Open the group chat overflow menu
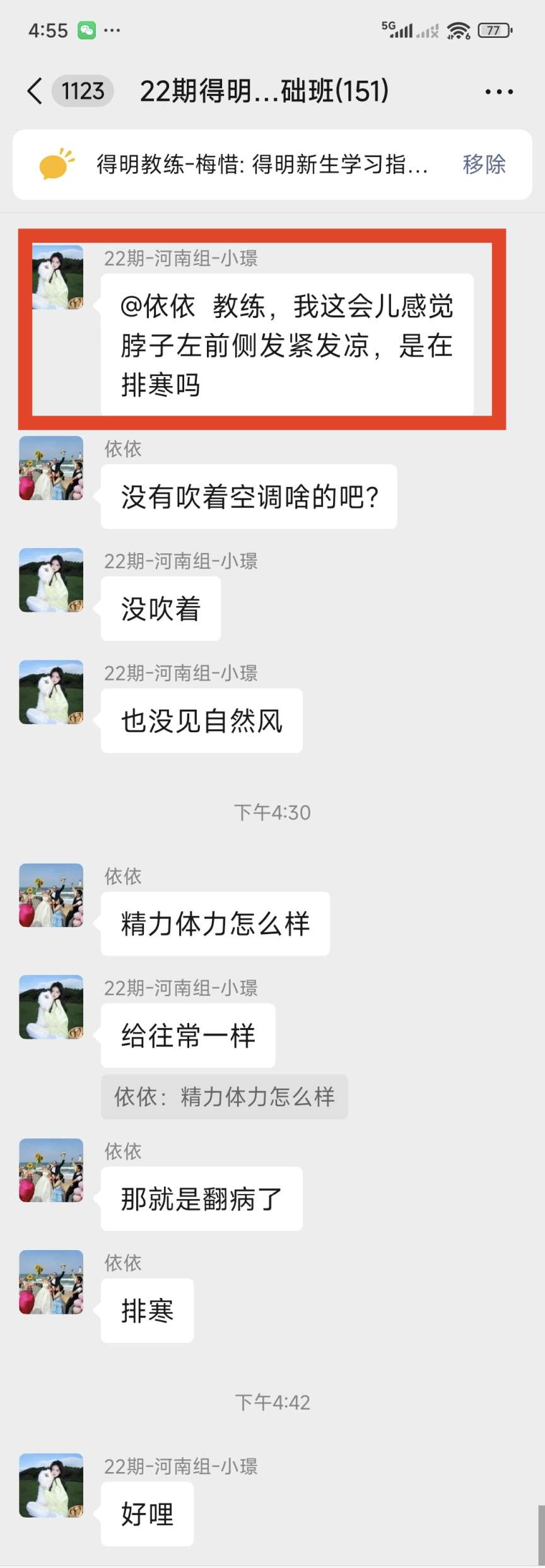 click(498, 92)
